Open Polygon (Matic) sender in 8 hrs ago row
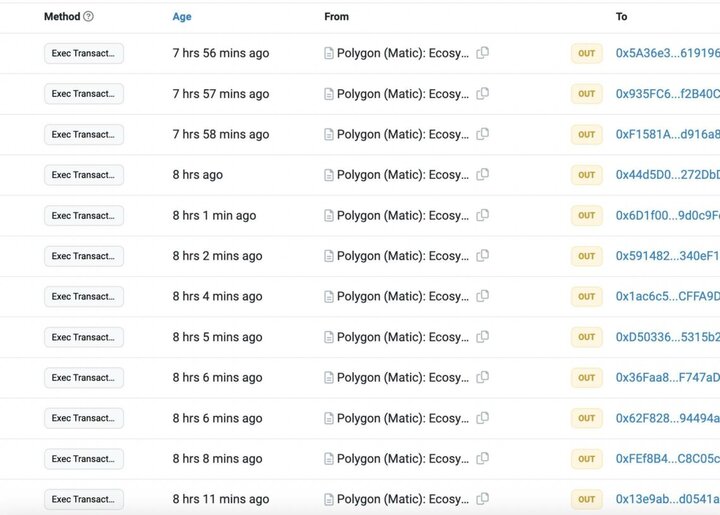720x515 pixels. click(x=402, y=175)
